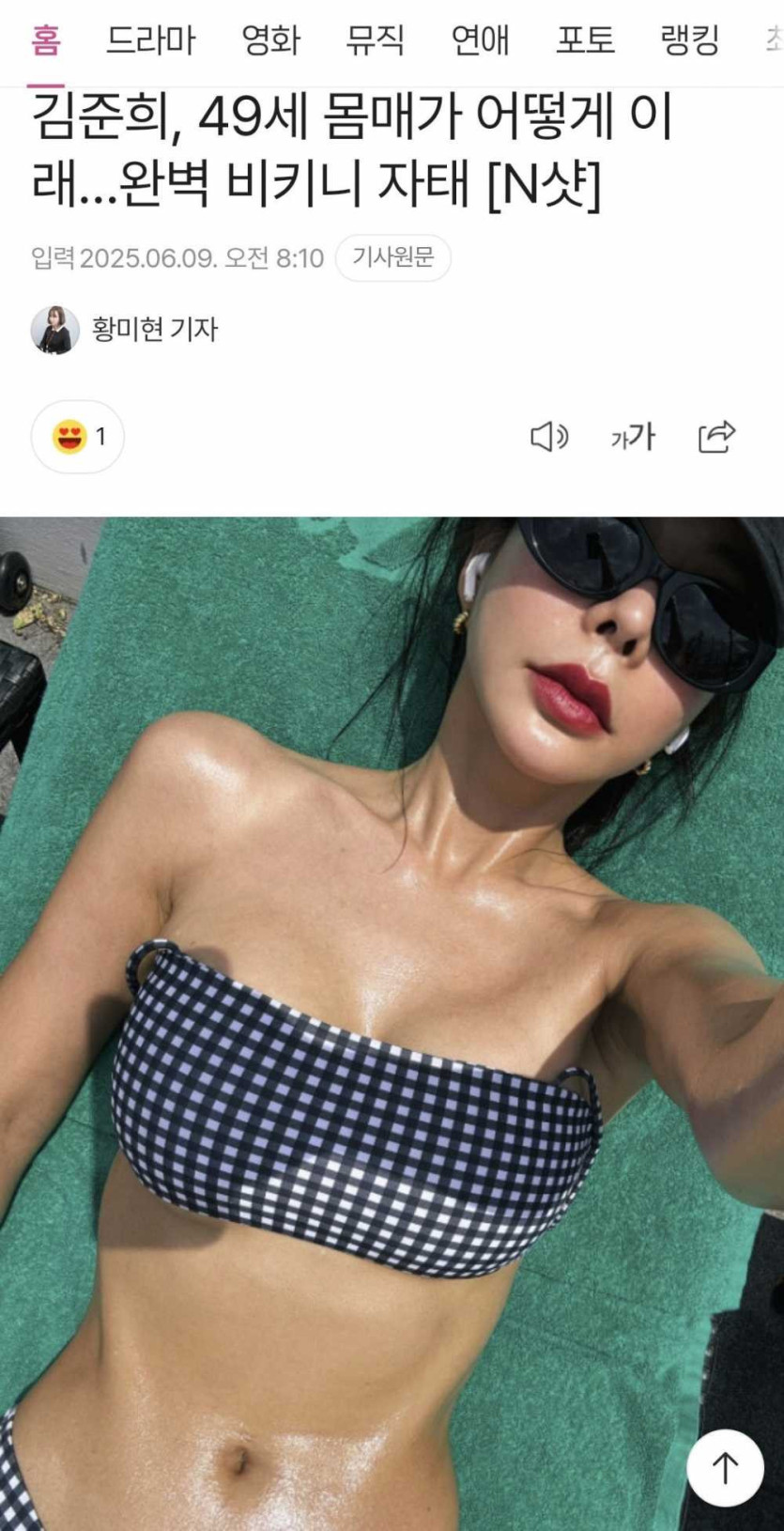This screenshot has height=1531, width=784.
Task: Tap the scroll-to-top arrow button
Action: [x=725, y=1468]
